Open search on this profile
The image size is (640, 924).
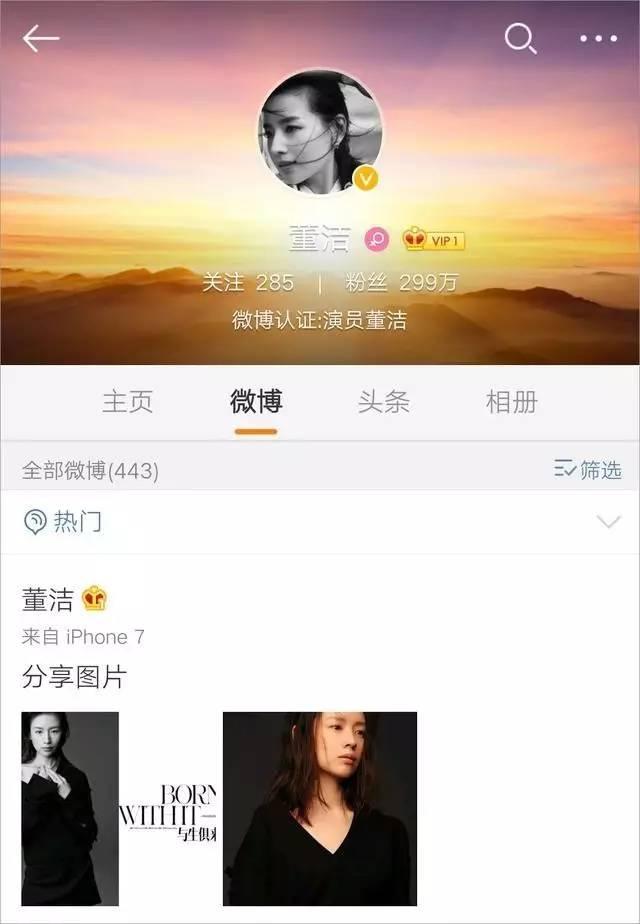pos(520,39)
